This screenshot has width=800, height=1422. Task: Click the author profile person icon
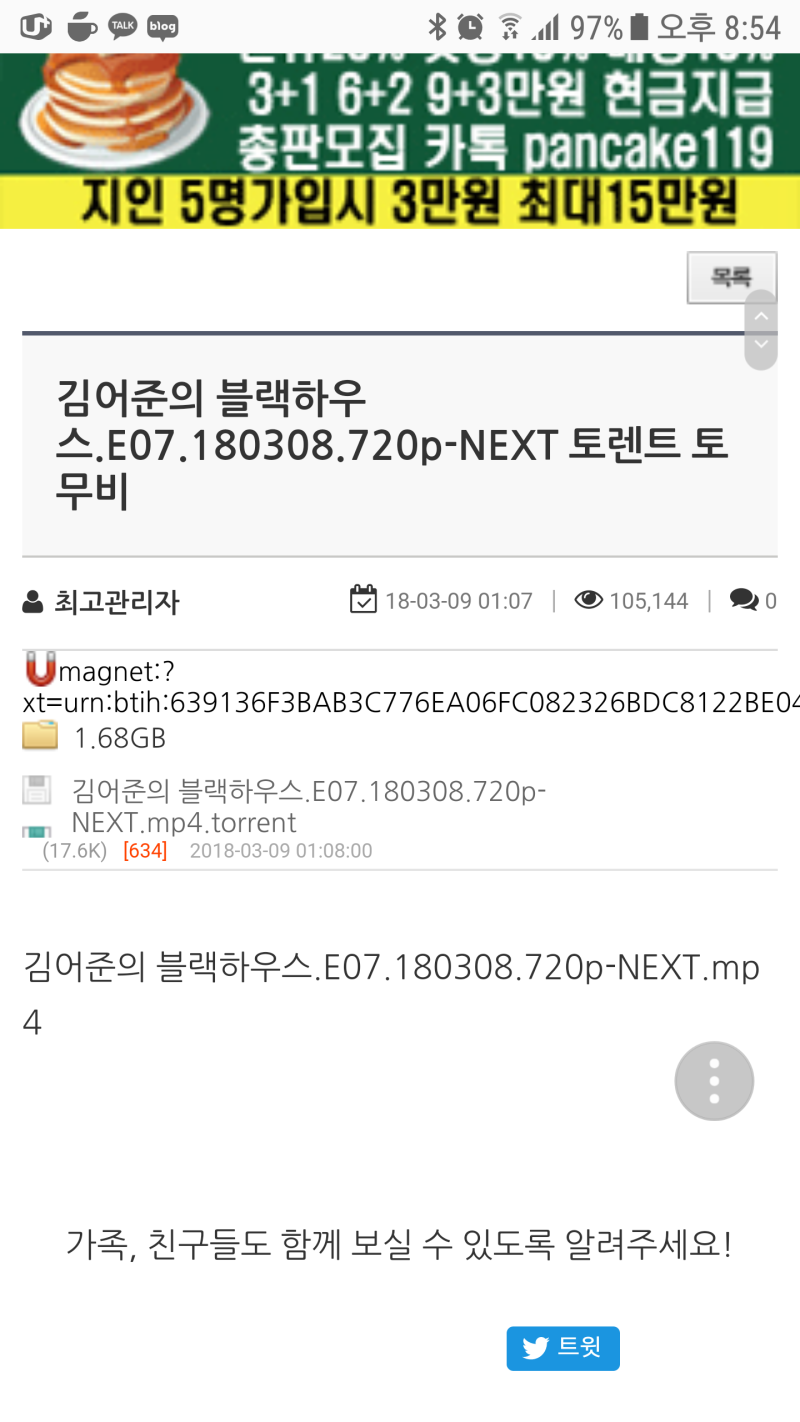tap(31, 601)
